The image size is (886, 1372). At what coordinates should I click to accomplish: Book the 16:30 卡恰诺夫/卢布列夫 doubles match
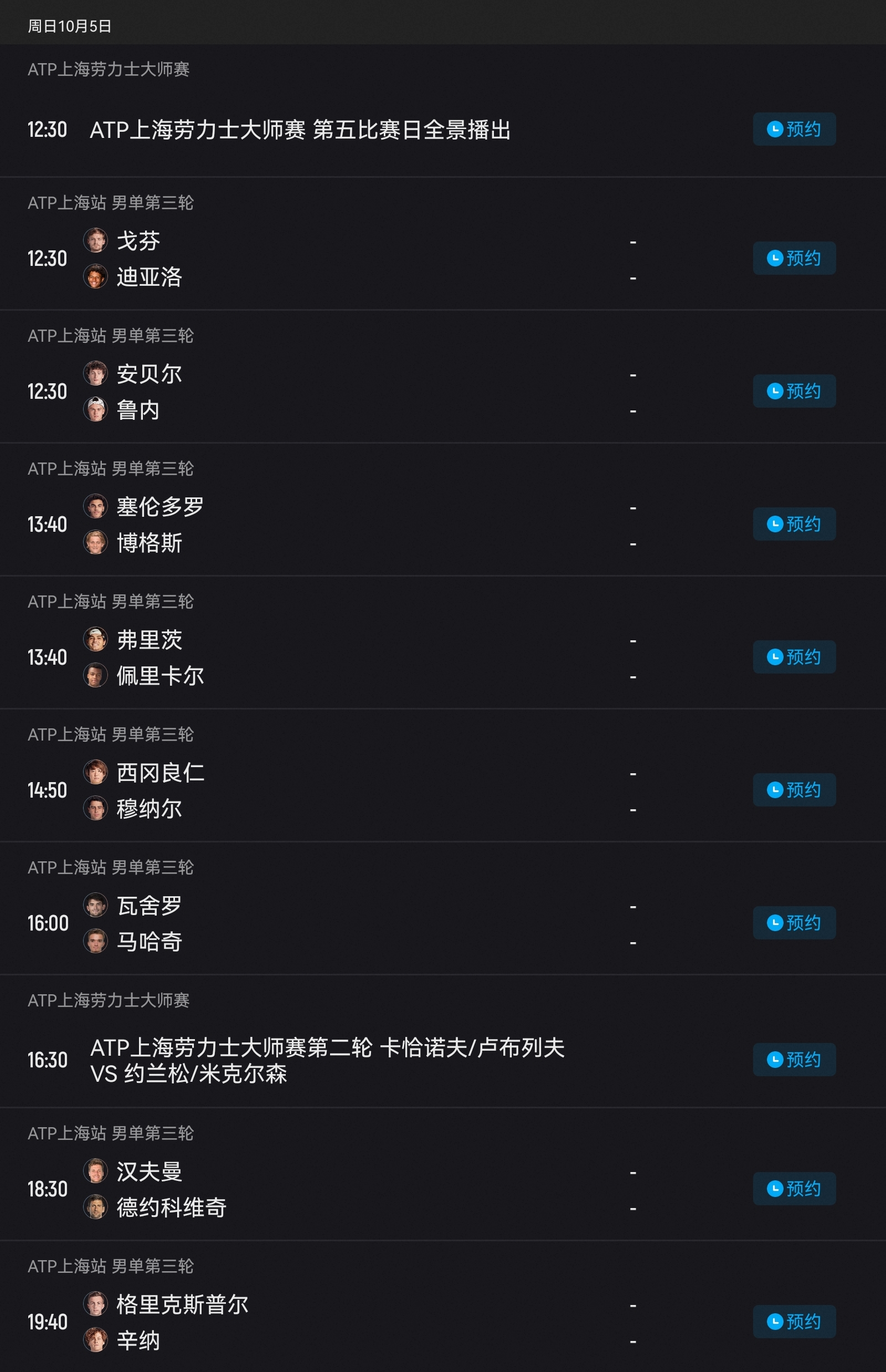point(794,1060)
